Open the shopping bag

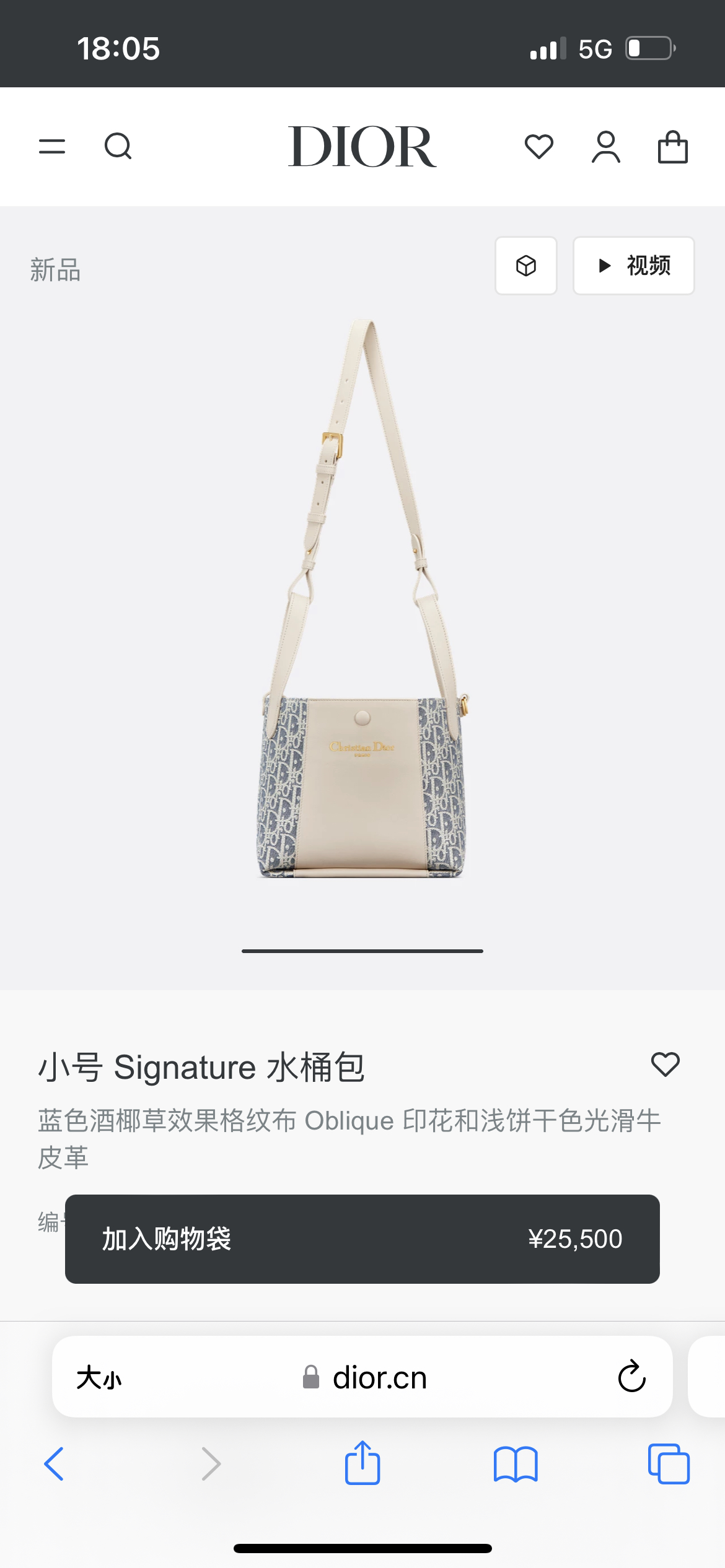click(672, 147)
